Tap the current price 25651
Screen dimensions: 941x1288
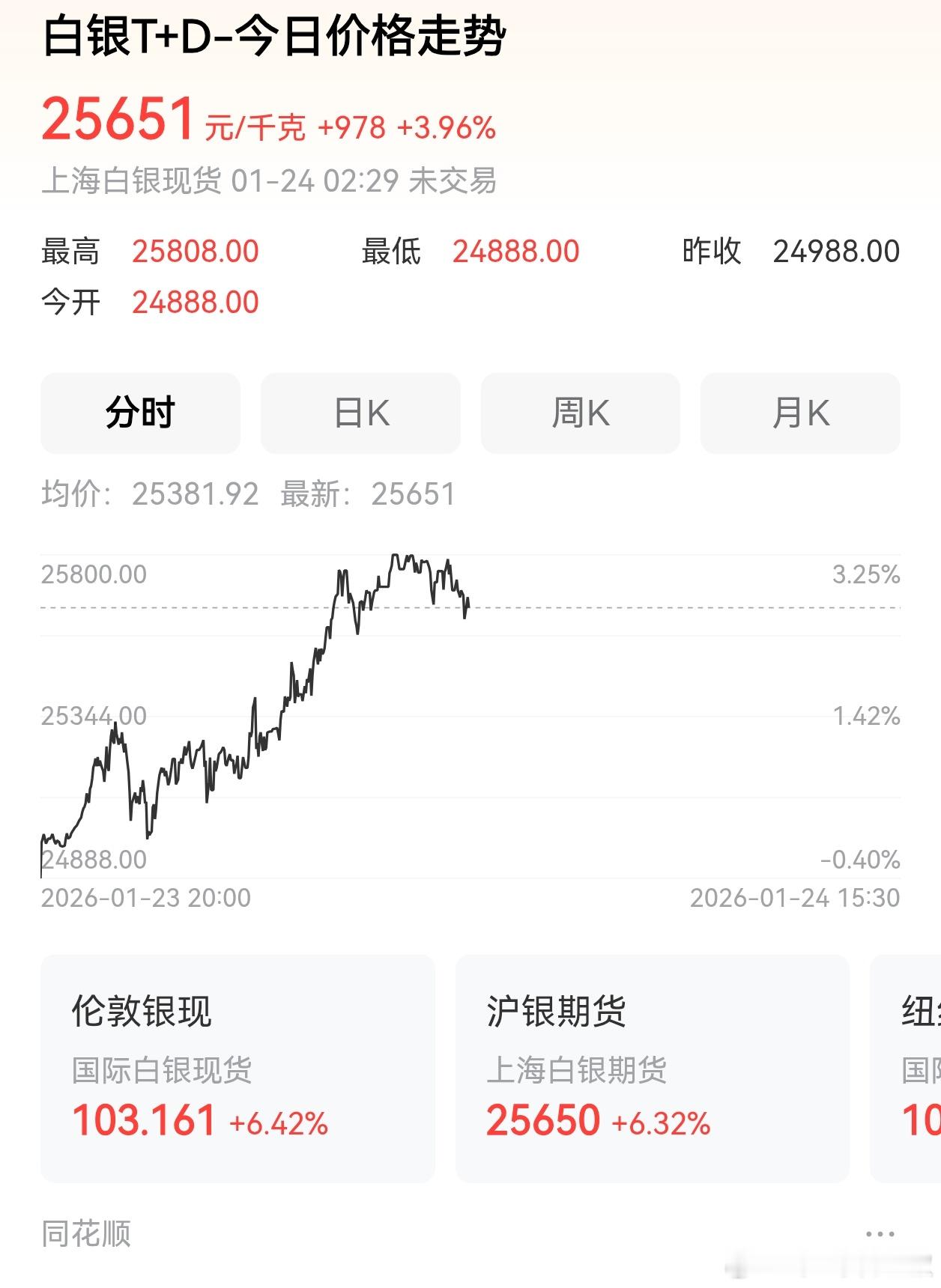120,120
